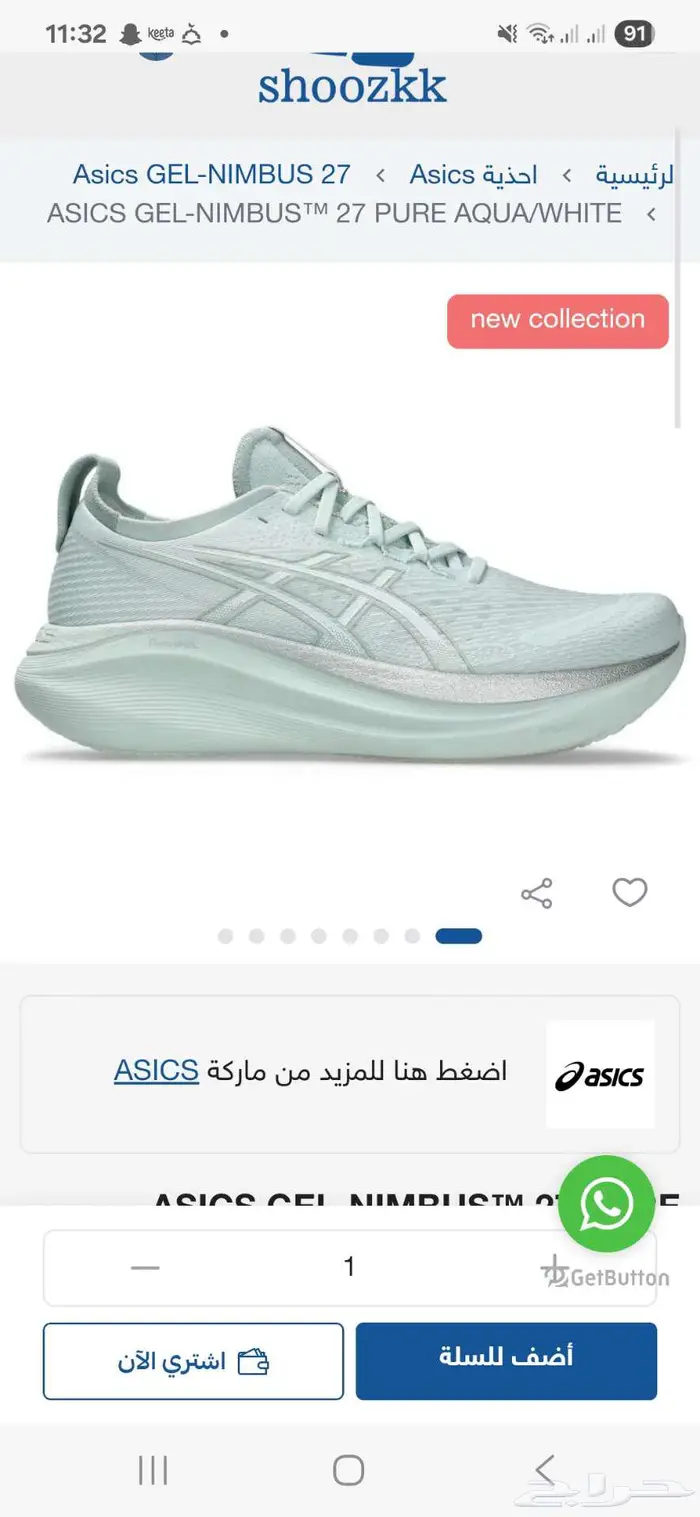Jump to the first product image dot
This screenshot has width=700, height=1517.
click(225, 936)
